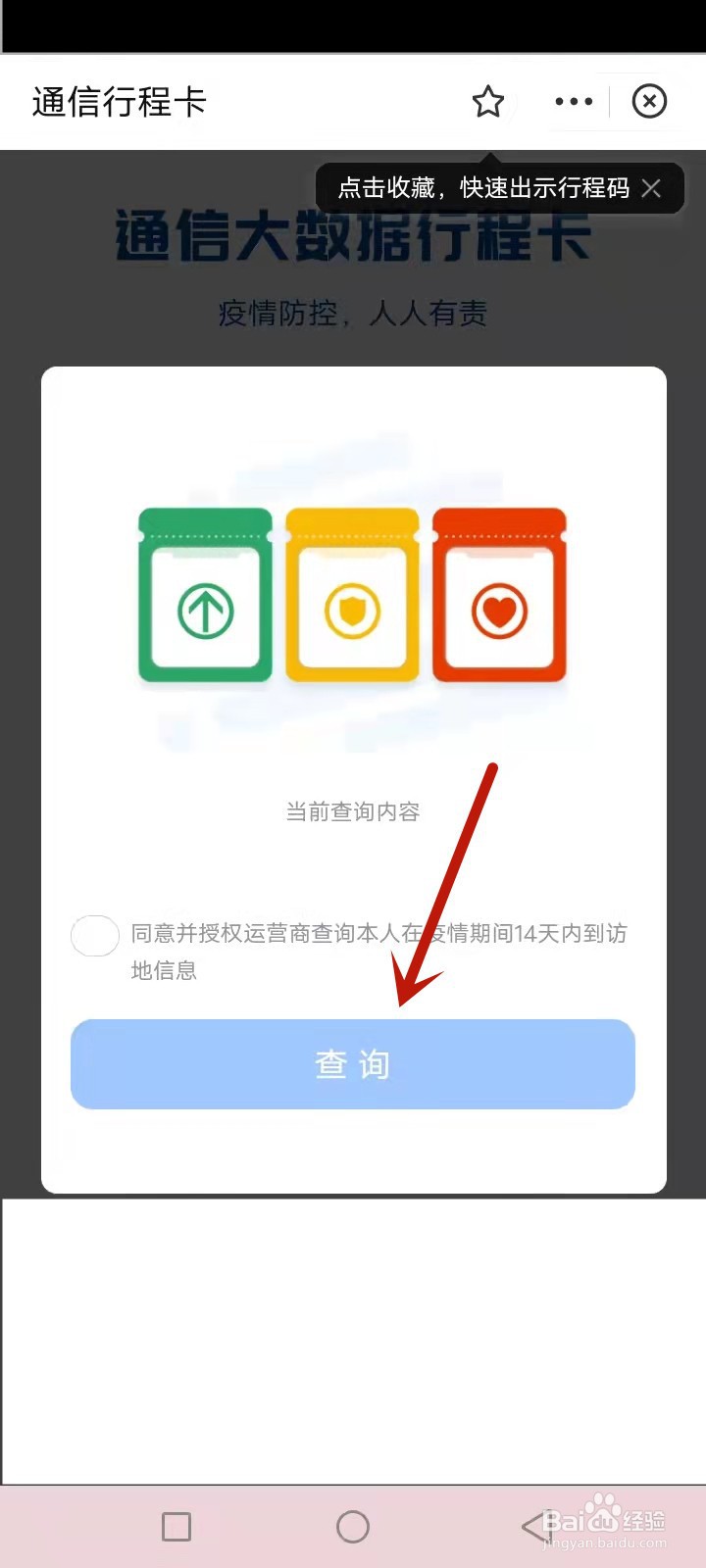The image size is (706, 1568).
Task: Enable the 14-day location query authorization checkbox
Action: 95,936
